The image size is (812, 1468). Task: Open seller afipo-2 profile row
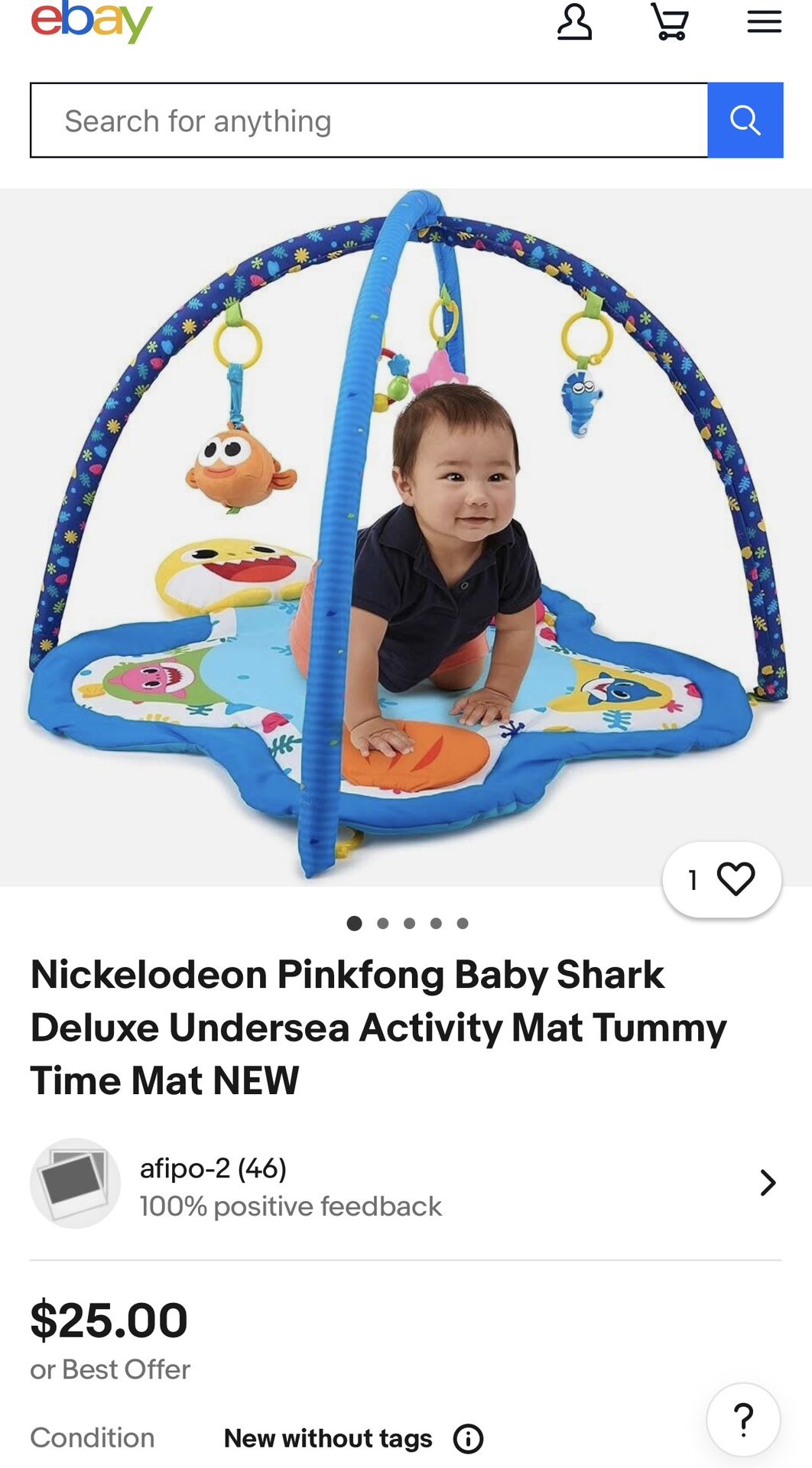[x=405, y=1184]
